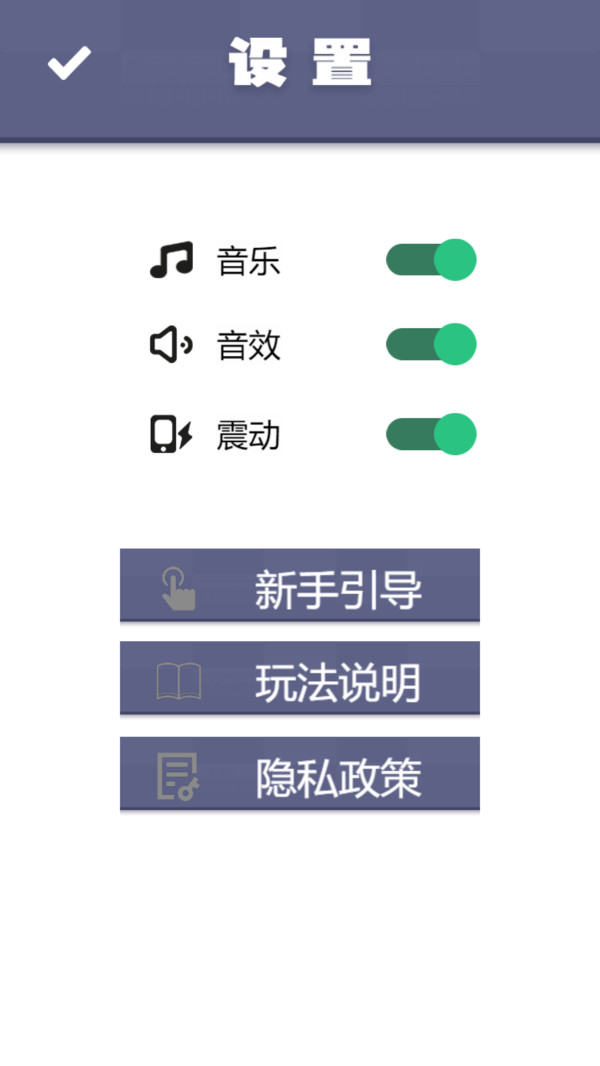Viewport: 600px width, 1066px height.
Task: Open the 隐私政策 privacy policy
Action: click(300, 774)
